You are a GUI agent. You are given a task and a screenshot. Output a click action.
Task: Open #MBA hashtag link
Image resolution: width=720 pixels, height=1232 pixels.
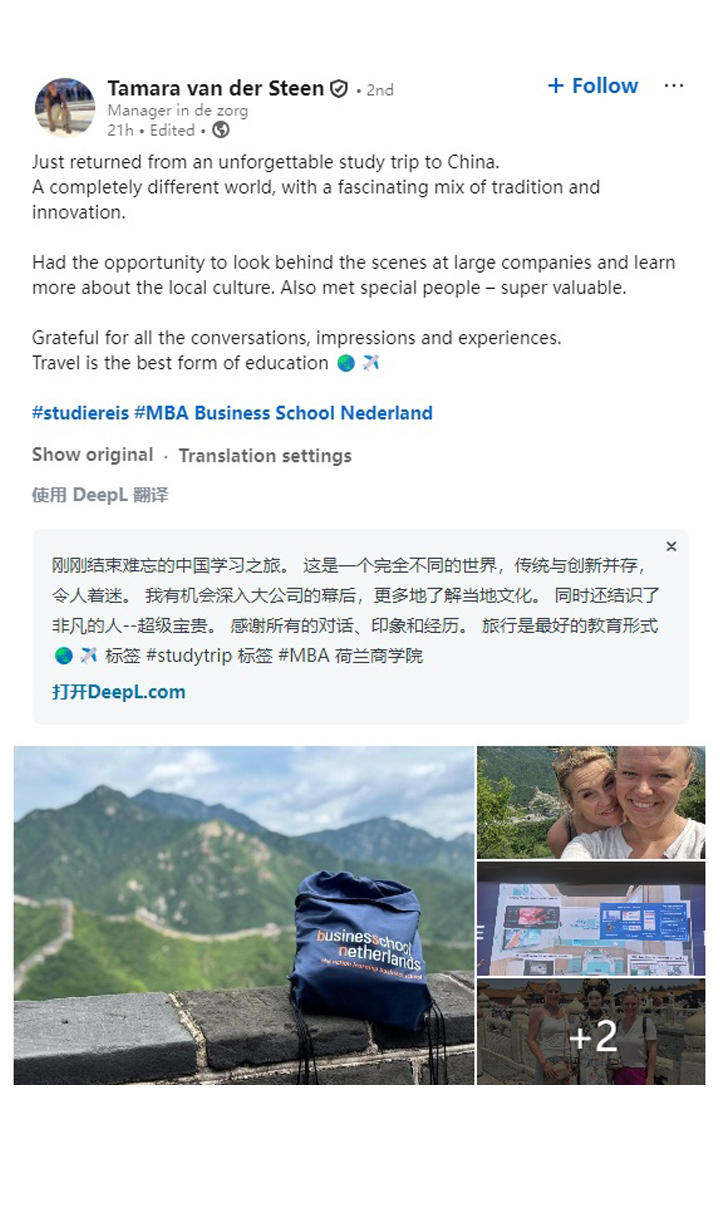click(161, 413)
